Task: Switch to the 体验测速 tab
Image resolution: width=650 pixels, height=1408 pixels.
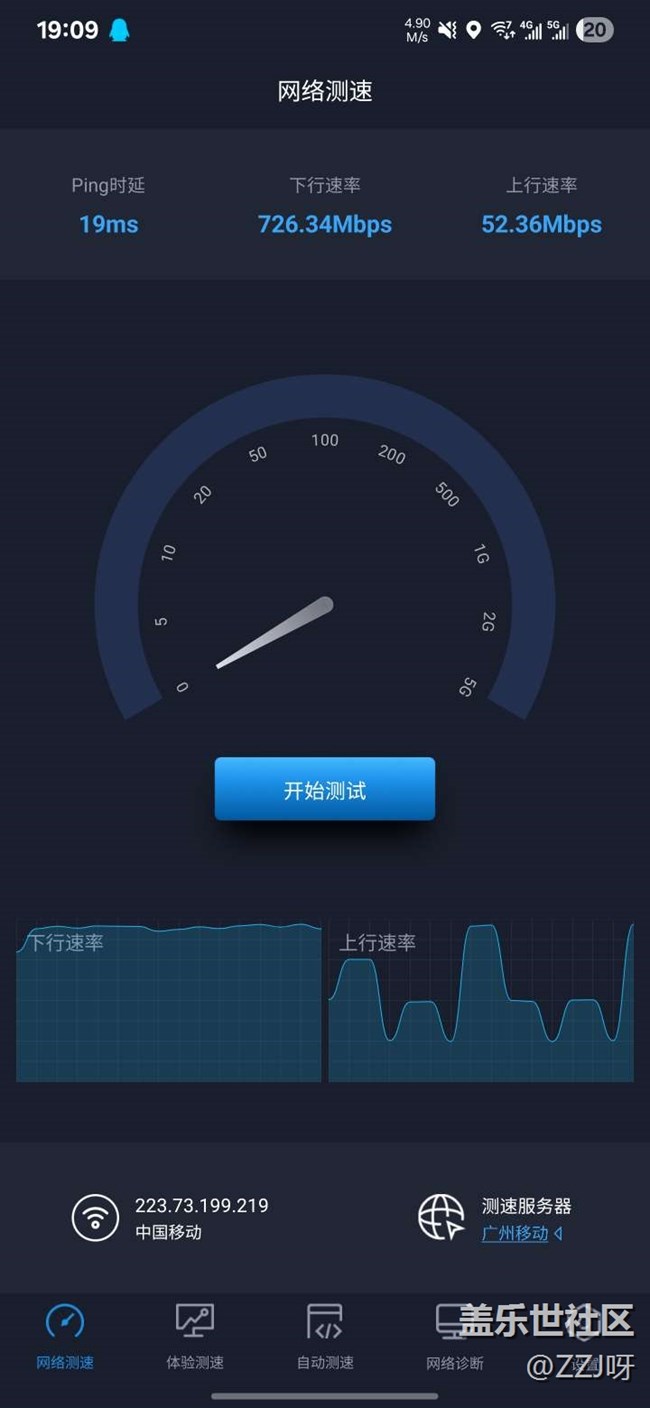Action: pos(195,1336)
